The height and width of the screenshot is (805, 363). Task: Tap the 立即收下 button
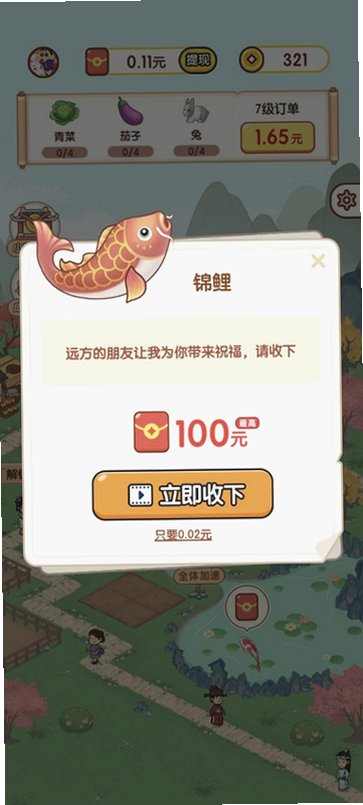click(x=182, y=494)
